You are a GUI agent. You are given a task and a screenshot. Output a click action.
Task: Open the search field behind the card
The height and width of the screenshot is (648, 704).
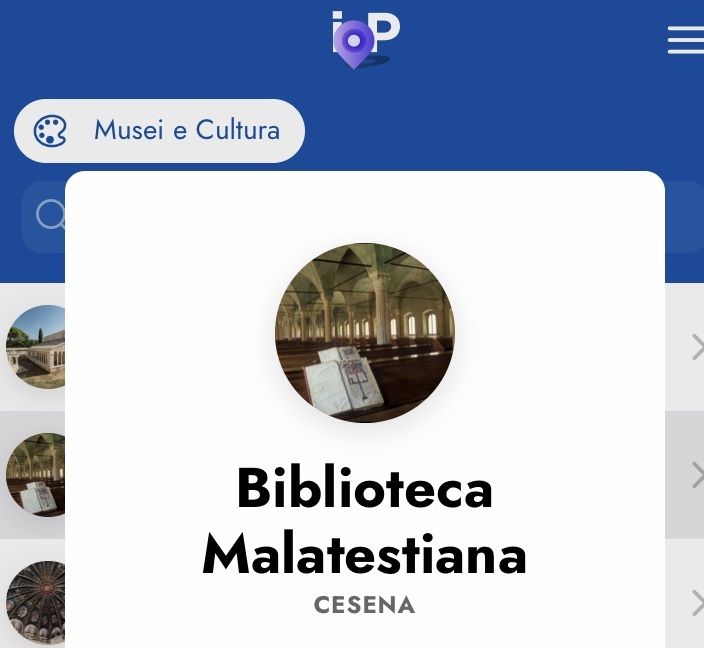(x=44, y=216)
